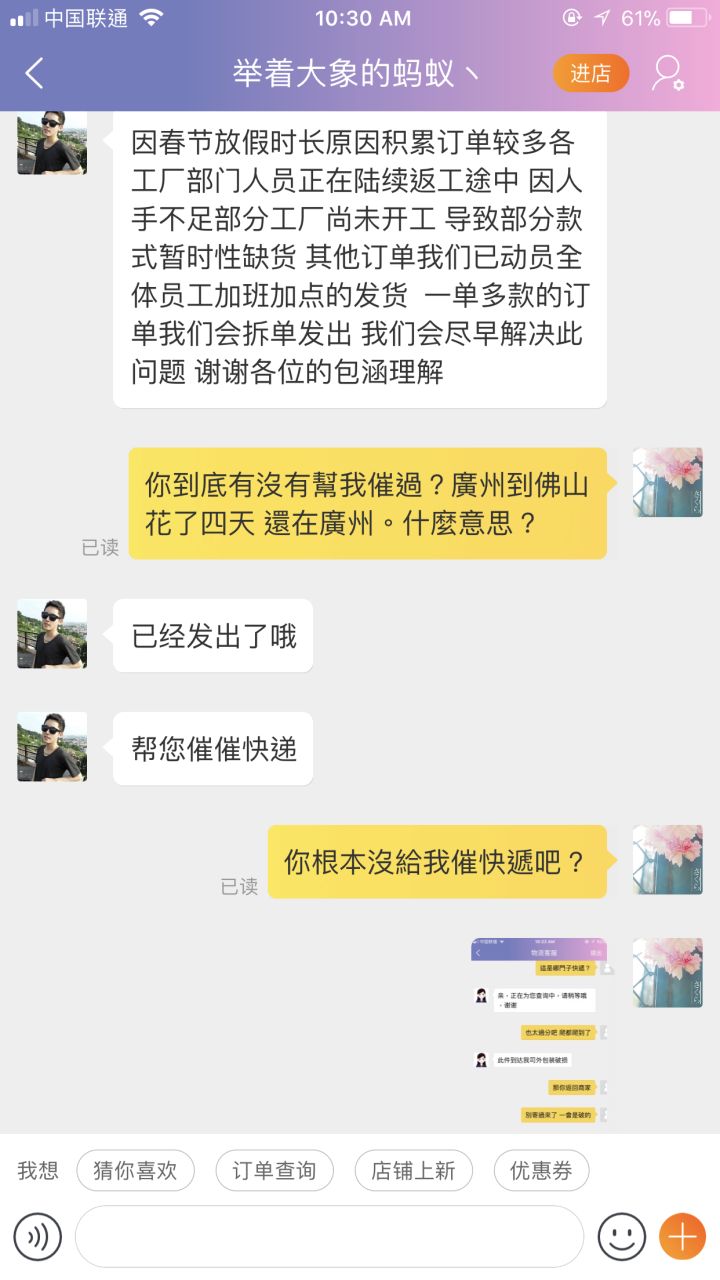Open the contact settings profile icon
720x1280 pixels.
667,73
